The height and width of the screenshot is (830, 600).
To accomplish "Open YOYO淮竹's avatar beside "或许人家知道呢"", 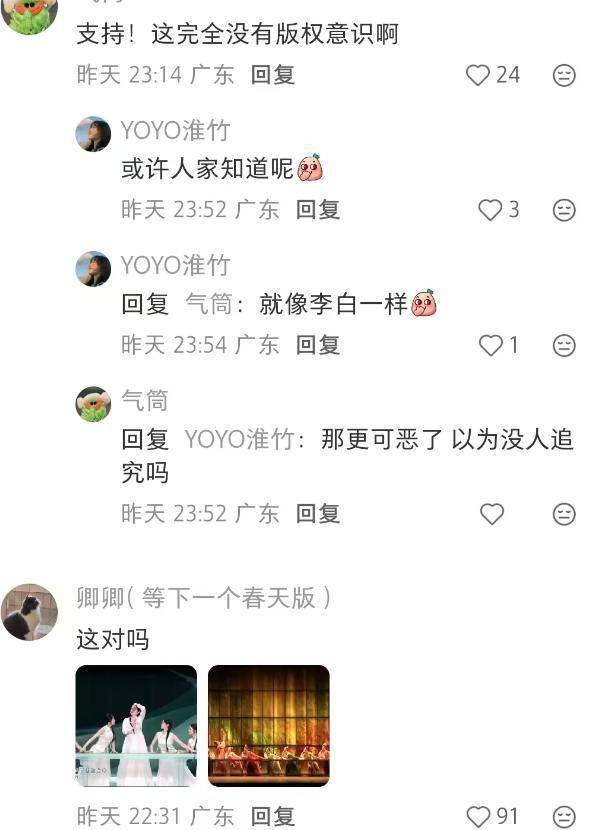I will coord(94,134).
